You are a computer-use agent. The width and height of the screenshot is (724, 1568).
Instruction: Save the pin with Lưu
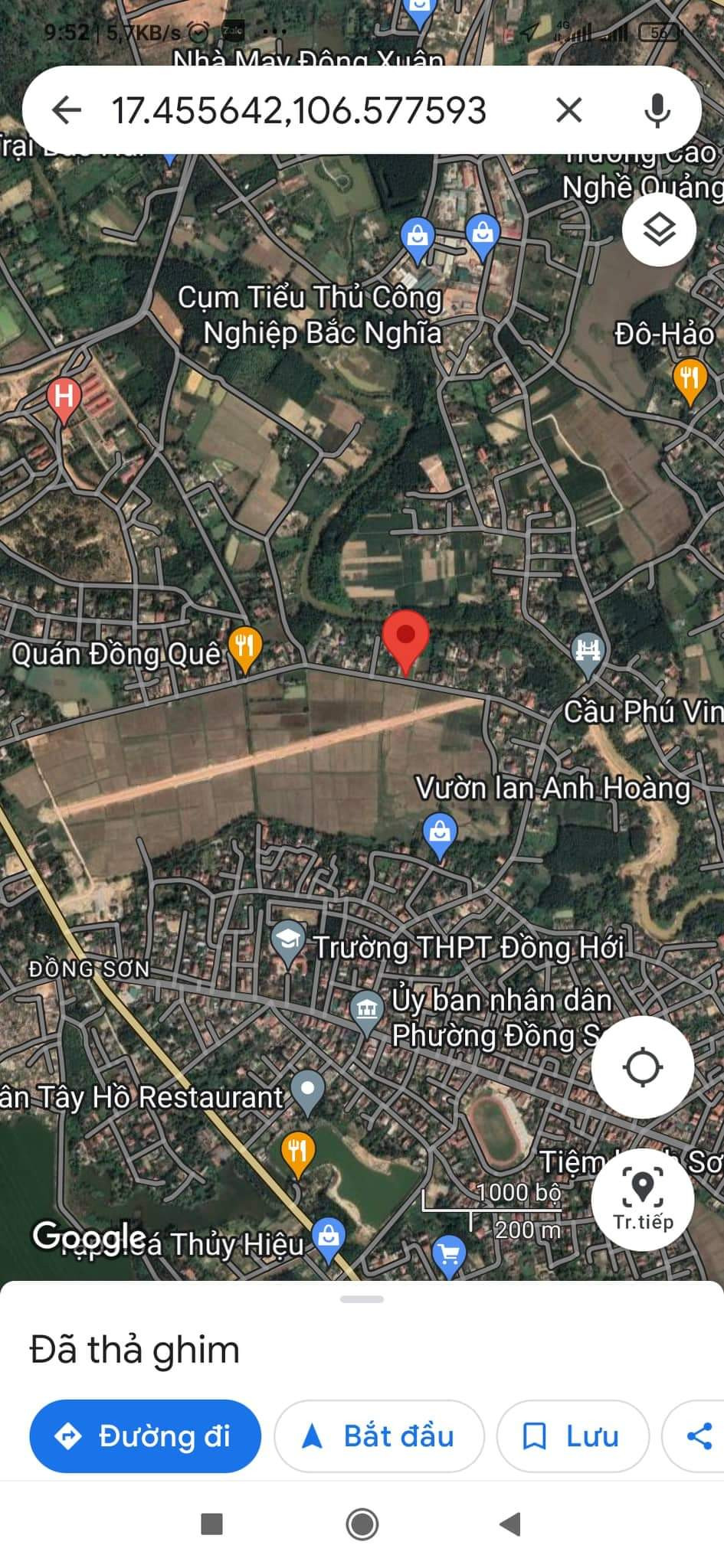pyautogui.click(x=573, y=1436)
